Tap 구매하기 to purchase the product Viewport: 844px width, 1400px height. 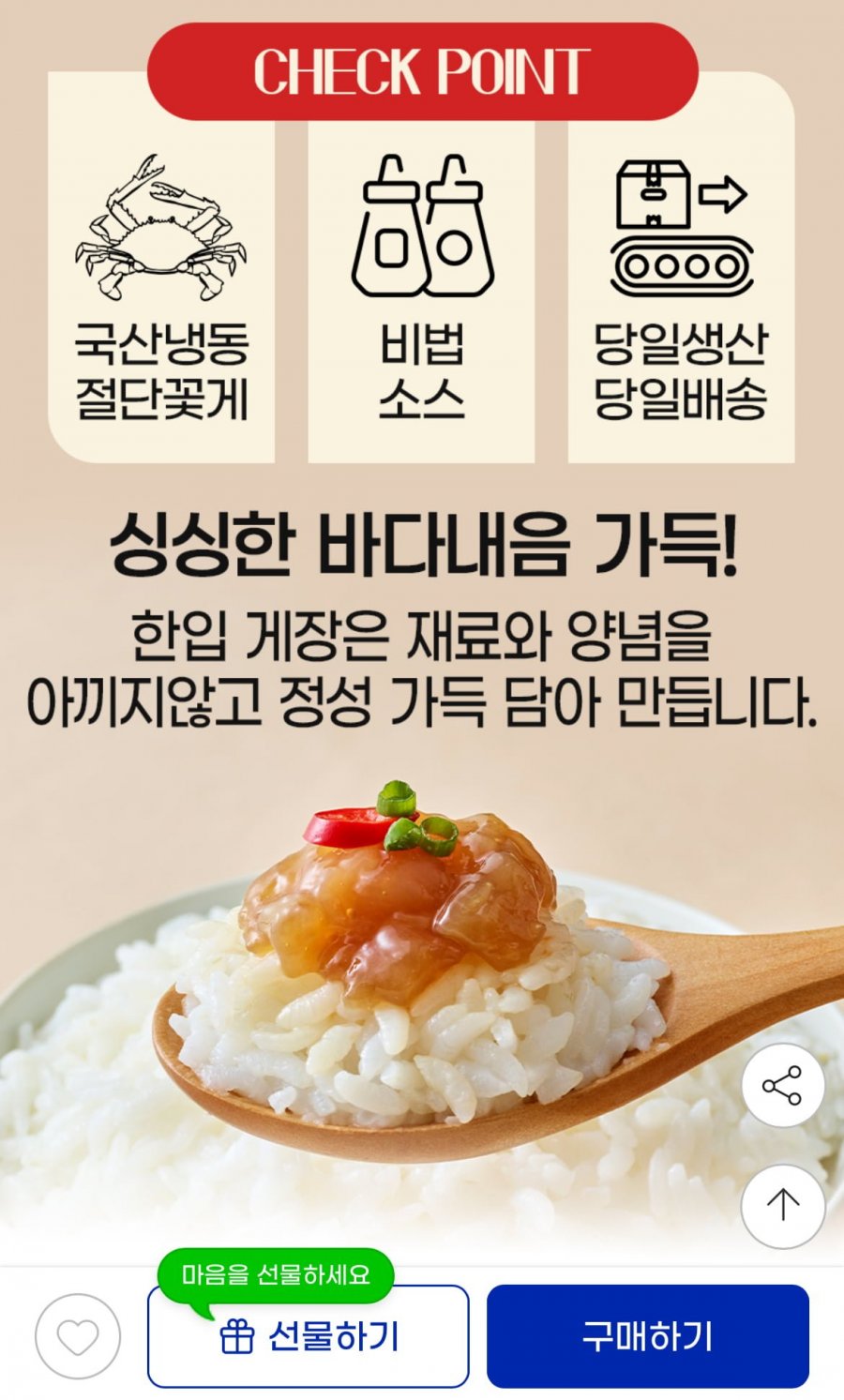click(647, 1336)
